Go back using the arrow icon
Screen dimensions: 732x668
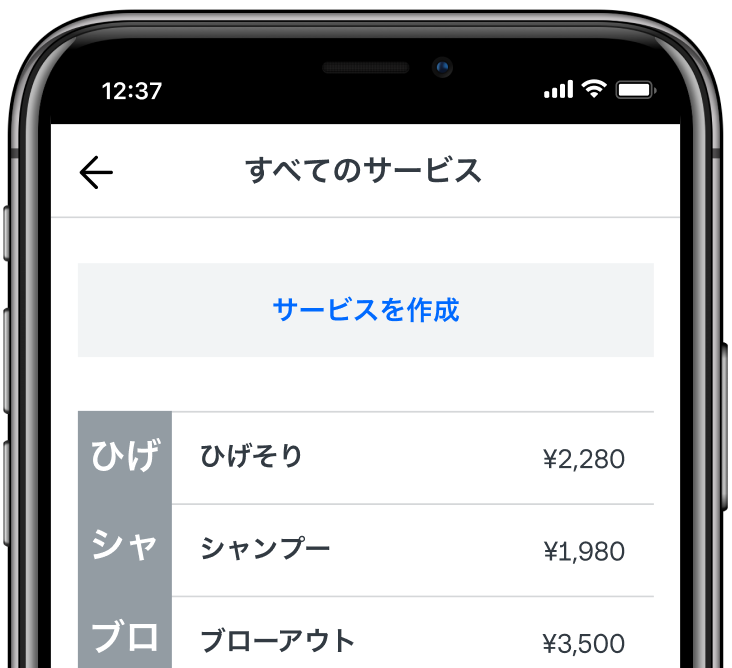tap(96, 172)
